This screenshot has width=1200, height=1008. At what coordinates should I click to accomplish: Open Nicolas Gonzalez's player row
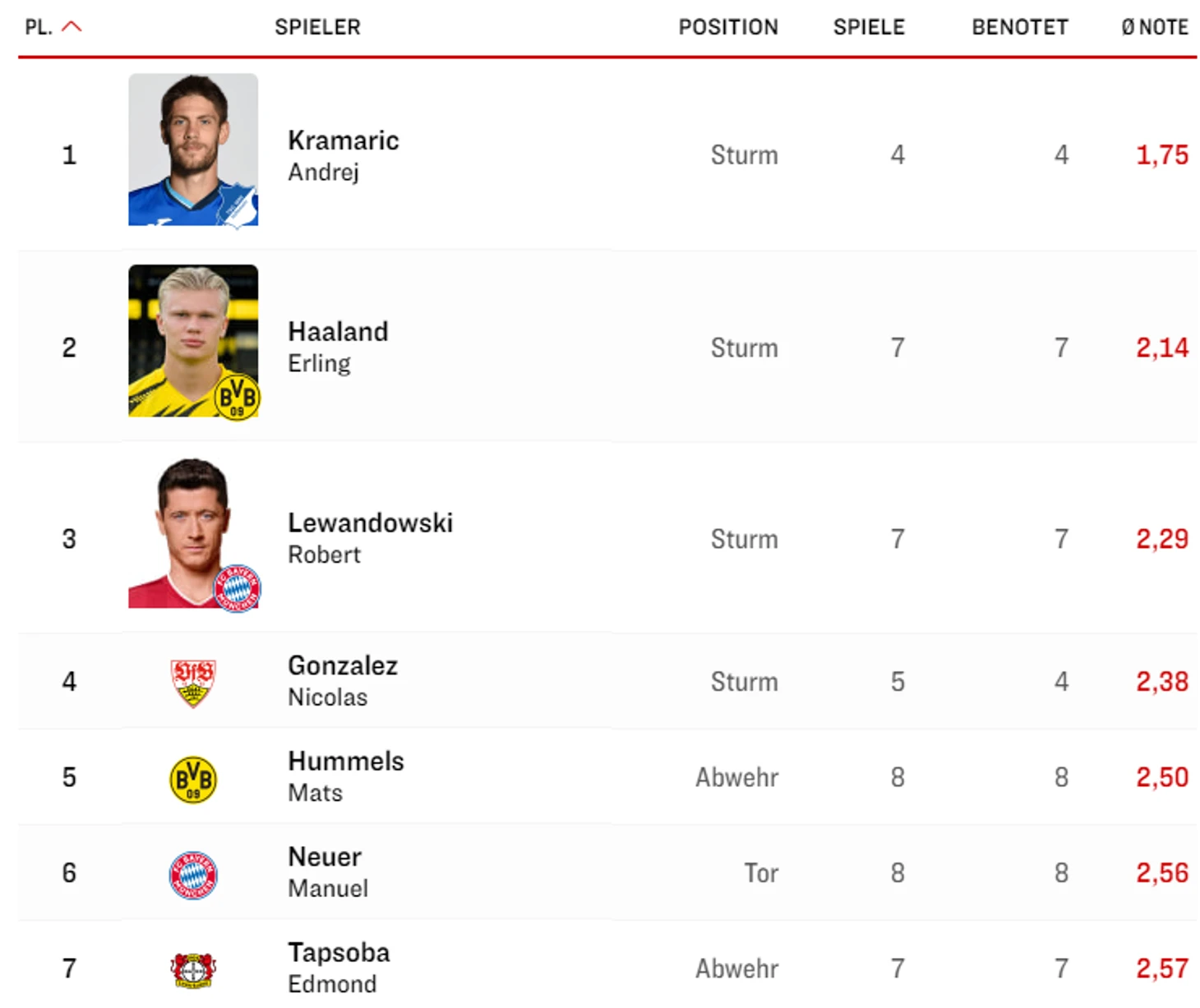[342, 665]
